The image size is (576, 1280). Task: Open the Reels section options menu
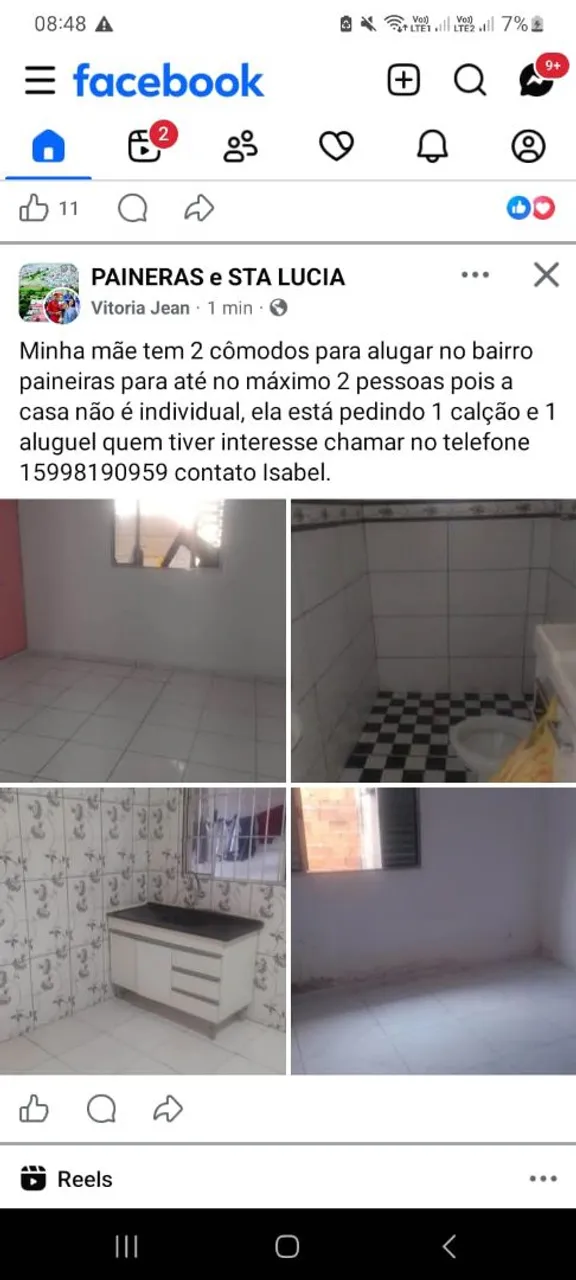pos(543,1179)
